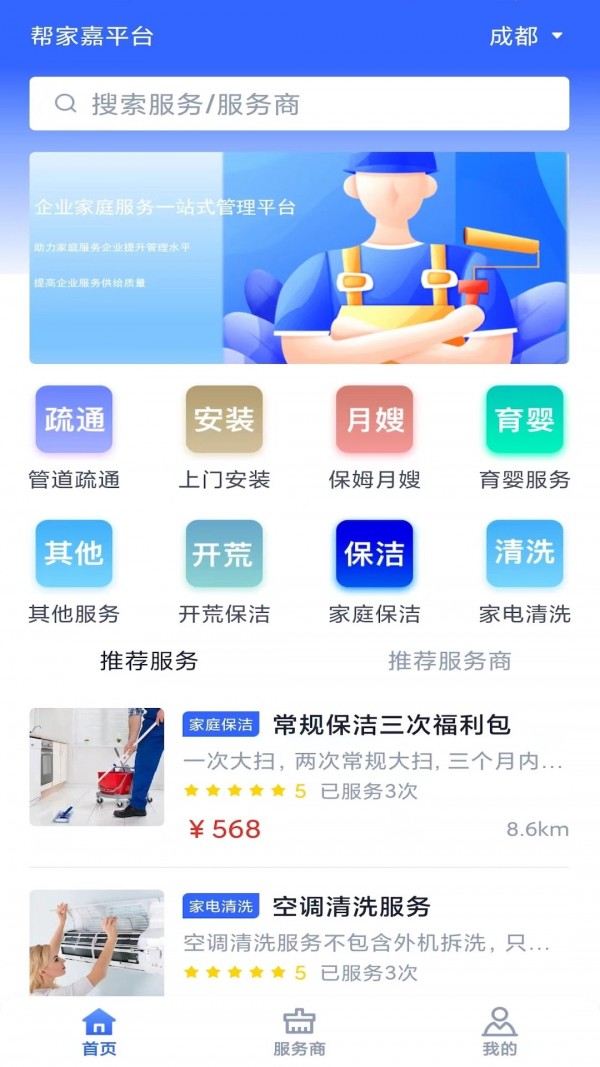600x1067 pixels.
Task: Switch to the 推荐服务商 tab
Action: [x=449, y=661]
